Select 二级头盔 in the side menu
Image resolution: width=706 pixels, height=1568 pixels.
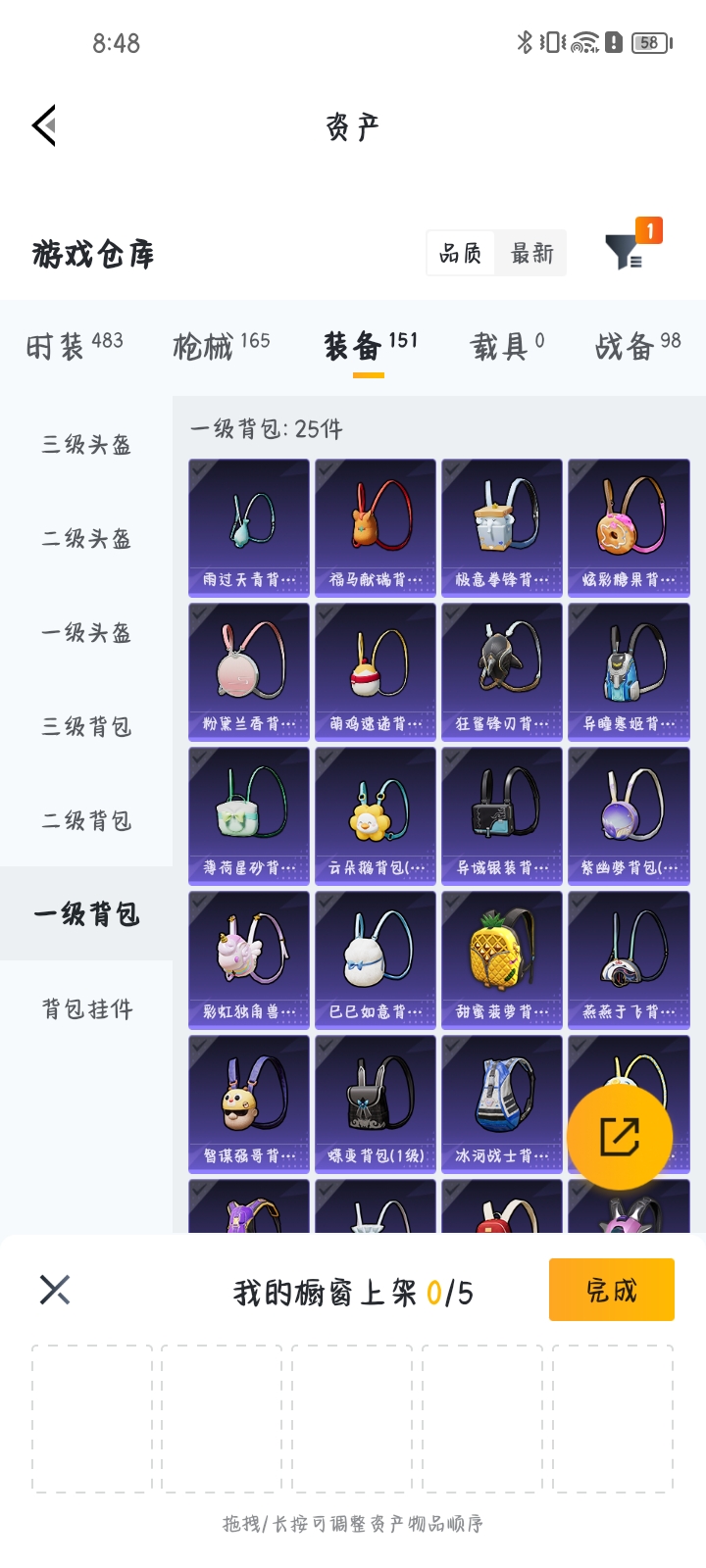point(86,539)
